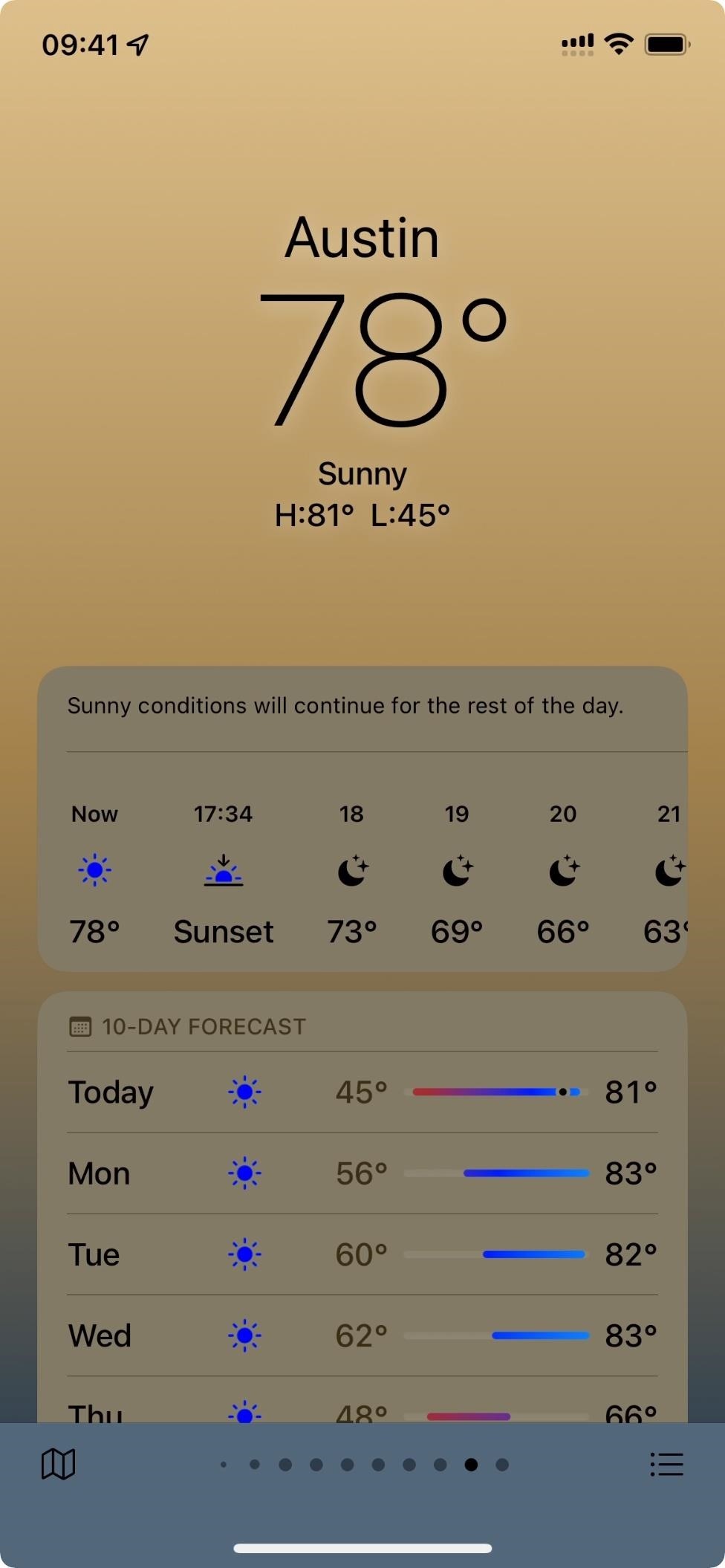Open the weather map
The image size is (725, 1568).
click(x=58, y=1464)
